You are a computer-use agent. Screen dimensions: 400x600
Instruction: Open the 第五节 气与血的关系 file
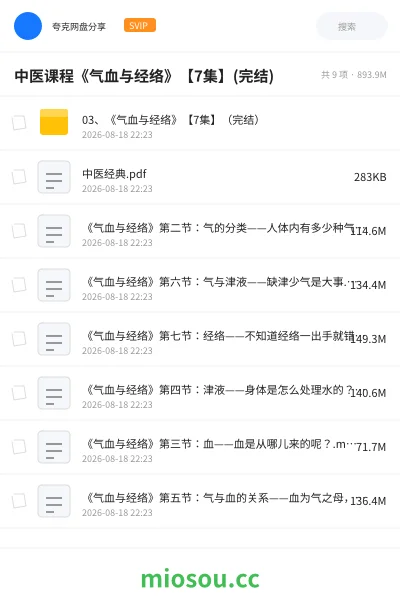pyautogui.click(x=200, y=501)
